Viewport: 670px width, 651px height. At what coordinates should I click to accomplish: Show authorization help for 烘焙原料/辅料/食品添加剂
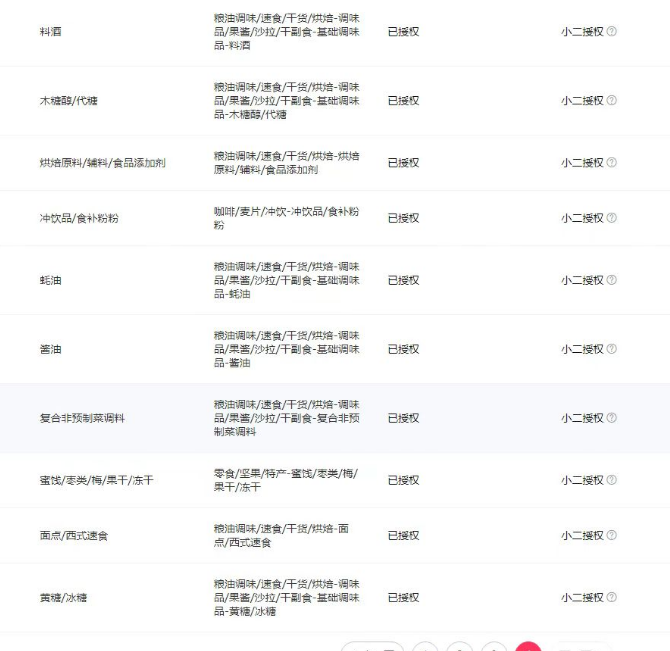point(612,162)
